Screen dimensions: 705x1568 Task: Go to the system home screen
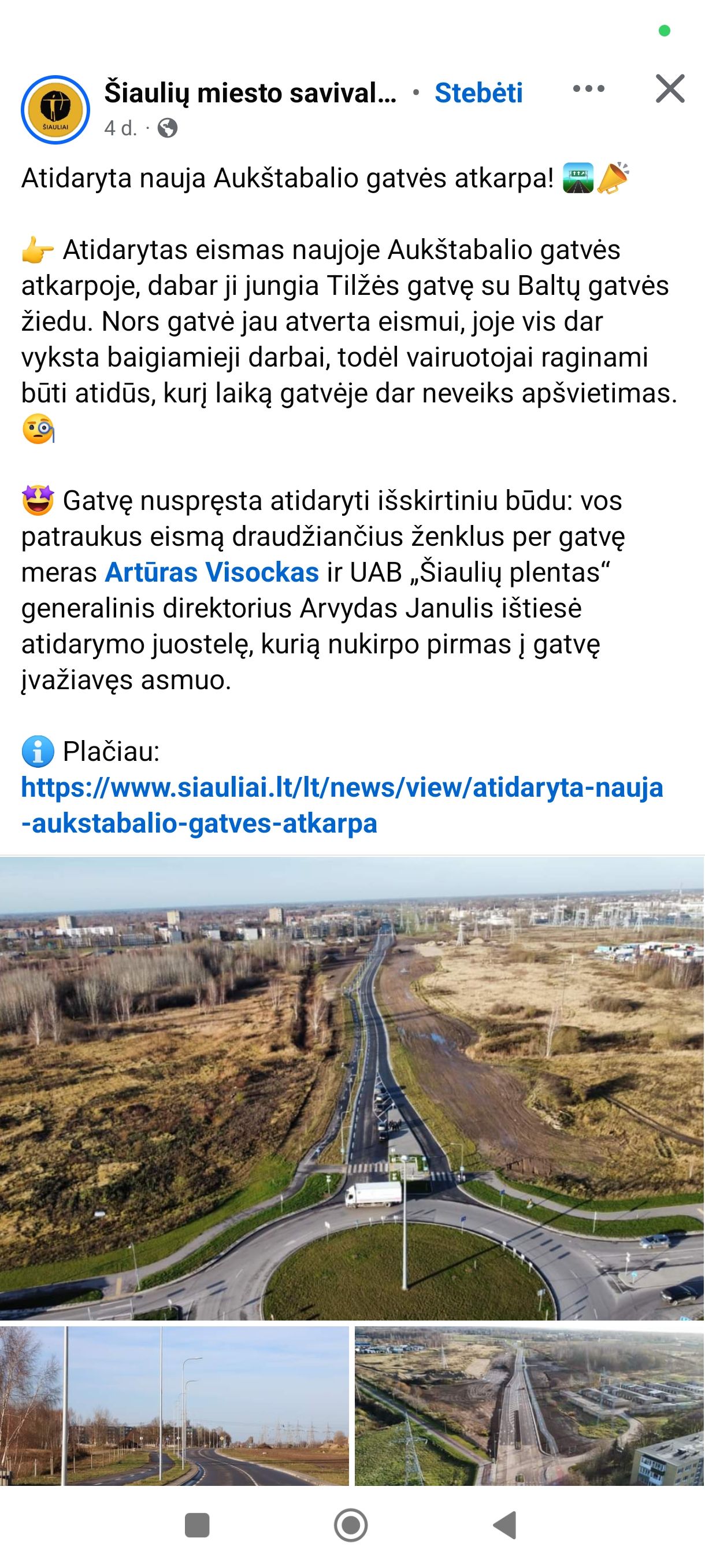(351, 1525)
